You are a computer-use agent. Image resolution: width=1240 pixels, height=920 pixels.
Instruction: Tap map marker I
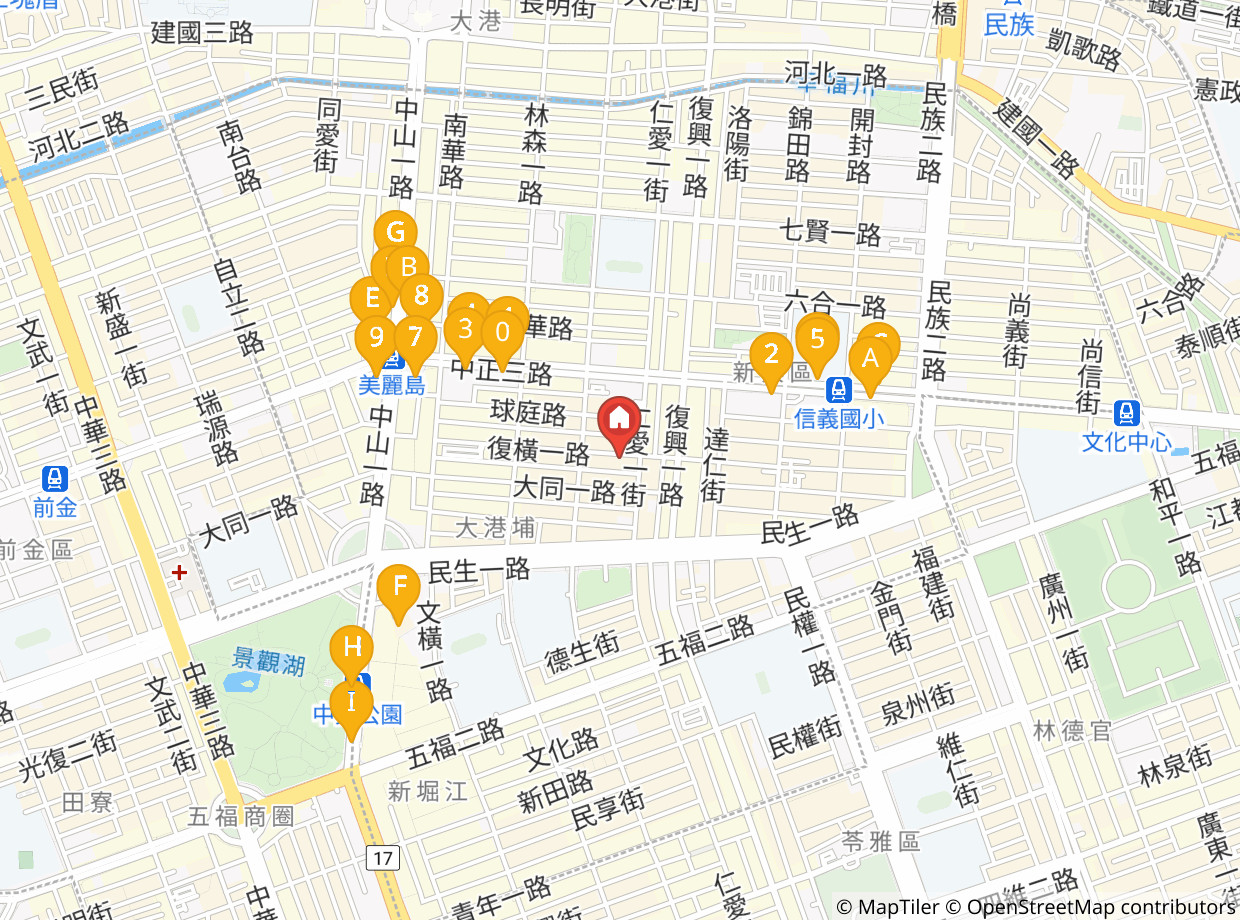[x=351, y=702]
